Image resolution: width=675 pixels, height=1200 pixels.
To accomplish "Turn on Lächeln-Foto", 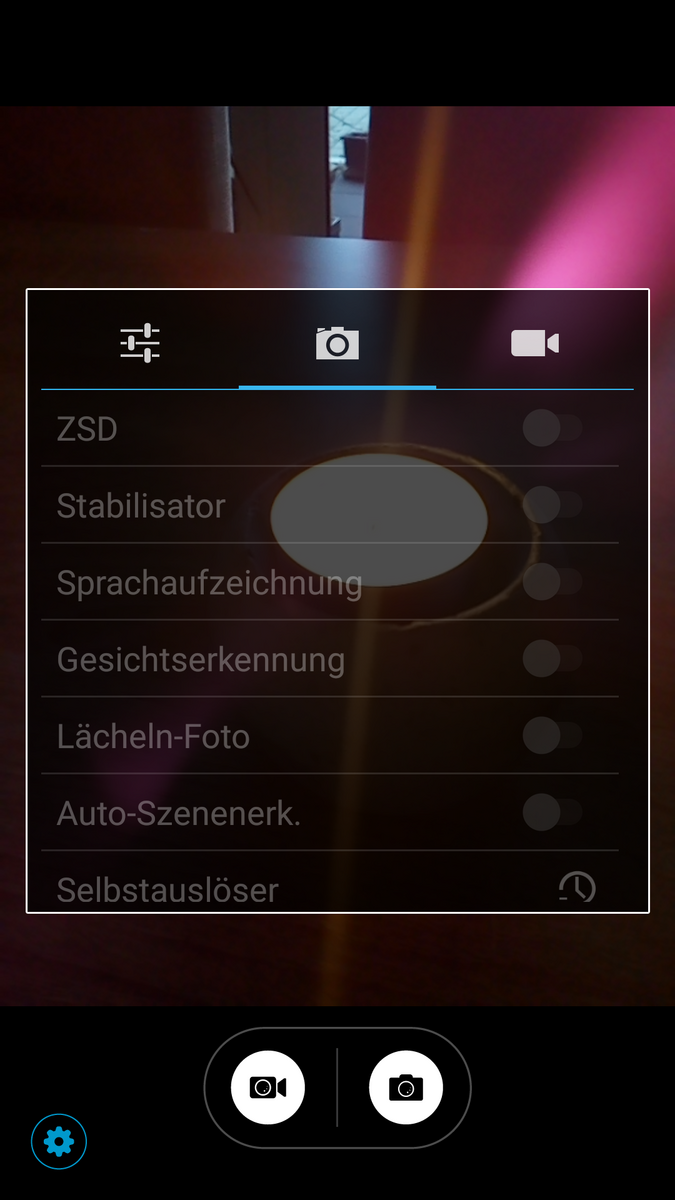I will tap(551, 736).
